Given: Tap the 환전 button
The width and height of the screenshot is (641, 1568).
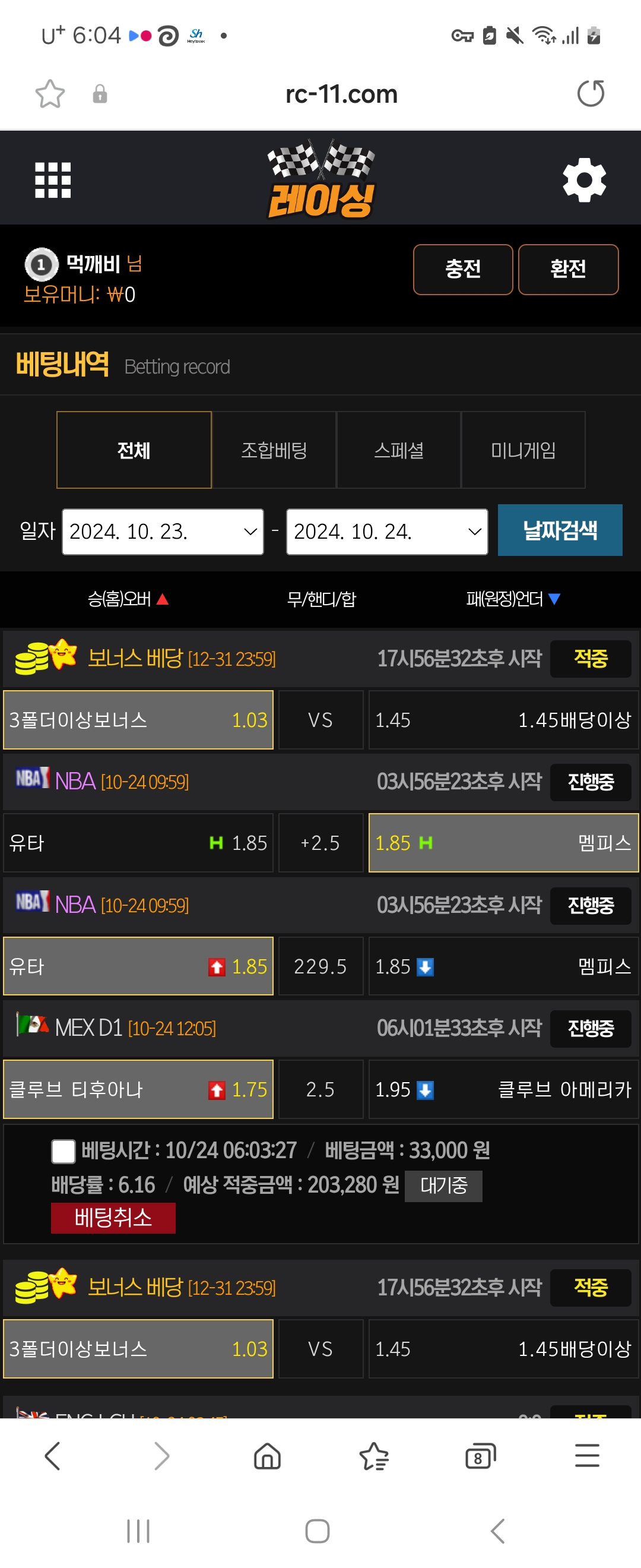Looking at the screenshot, I should click(568, 269).
